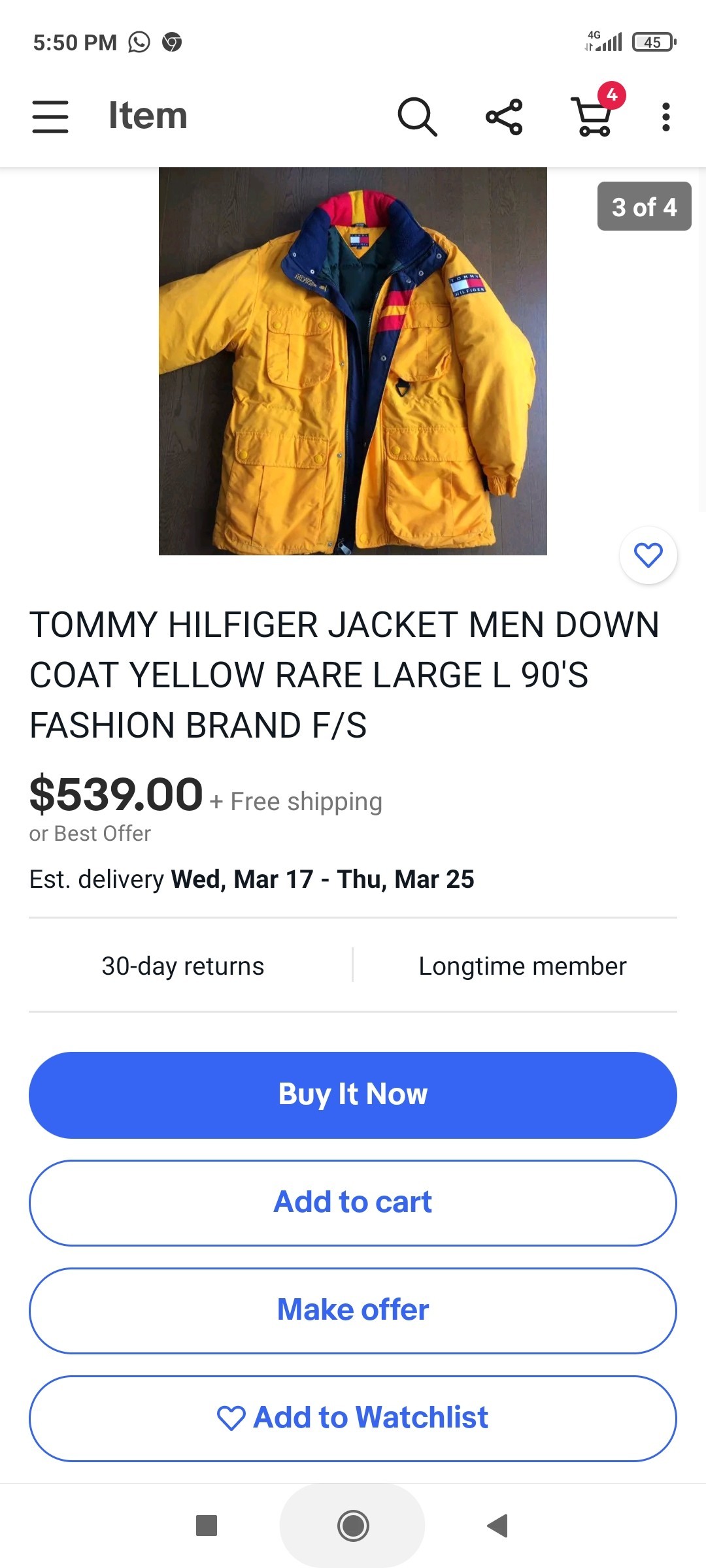Tap the Buy It Now button
Viewport: 706px width, 1568px height.
[x=352, y=1094]
